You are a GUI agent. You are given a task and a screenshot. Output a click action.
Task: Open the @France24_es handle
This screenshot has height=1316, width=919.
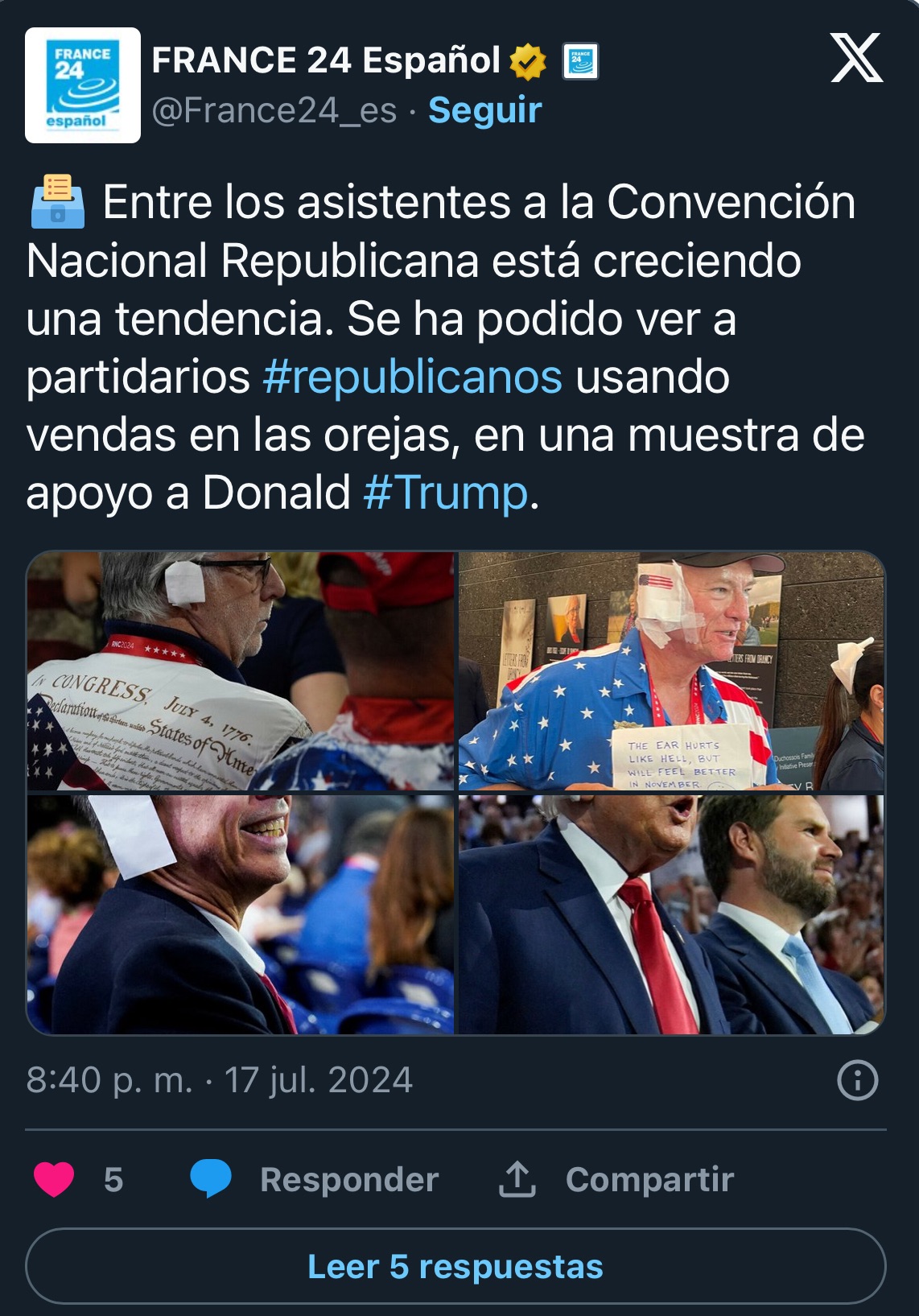click(274, 110)
